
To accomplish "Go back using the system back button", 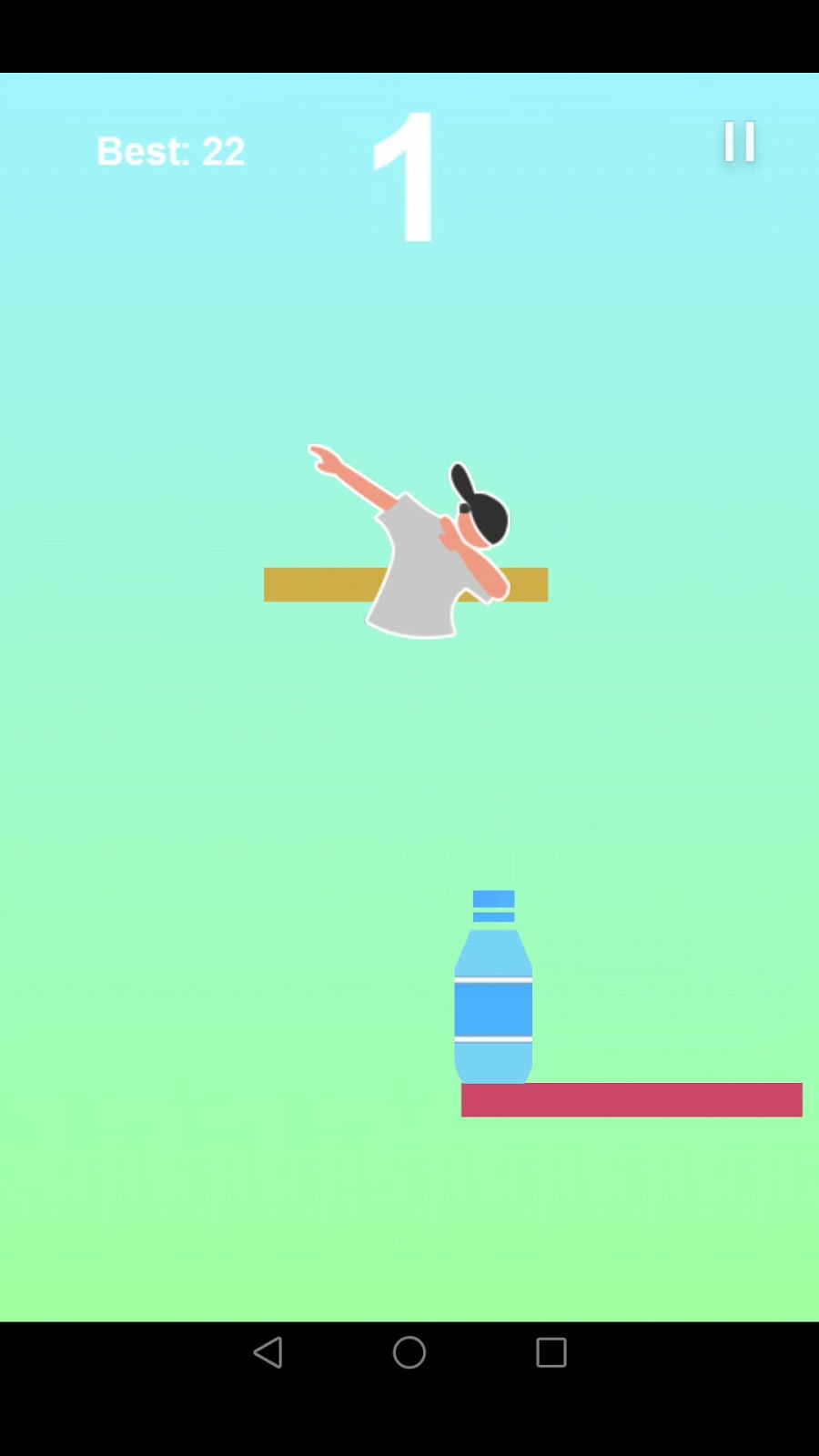I will (x=268, y=1352).
